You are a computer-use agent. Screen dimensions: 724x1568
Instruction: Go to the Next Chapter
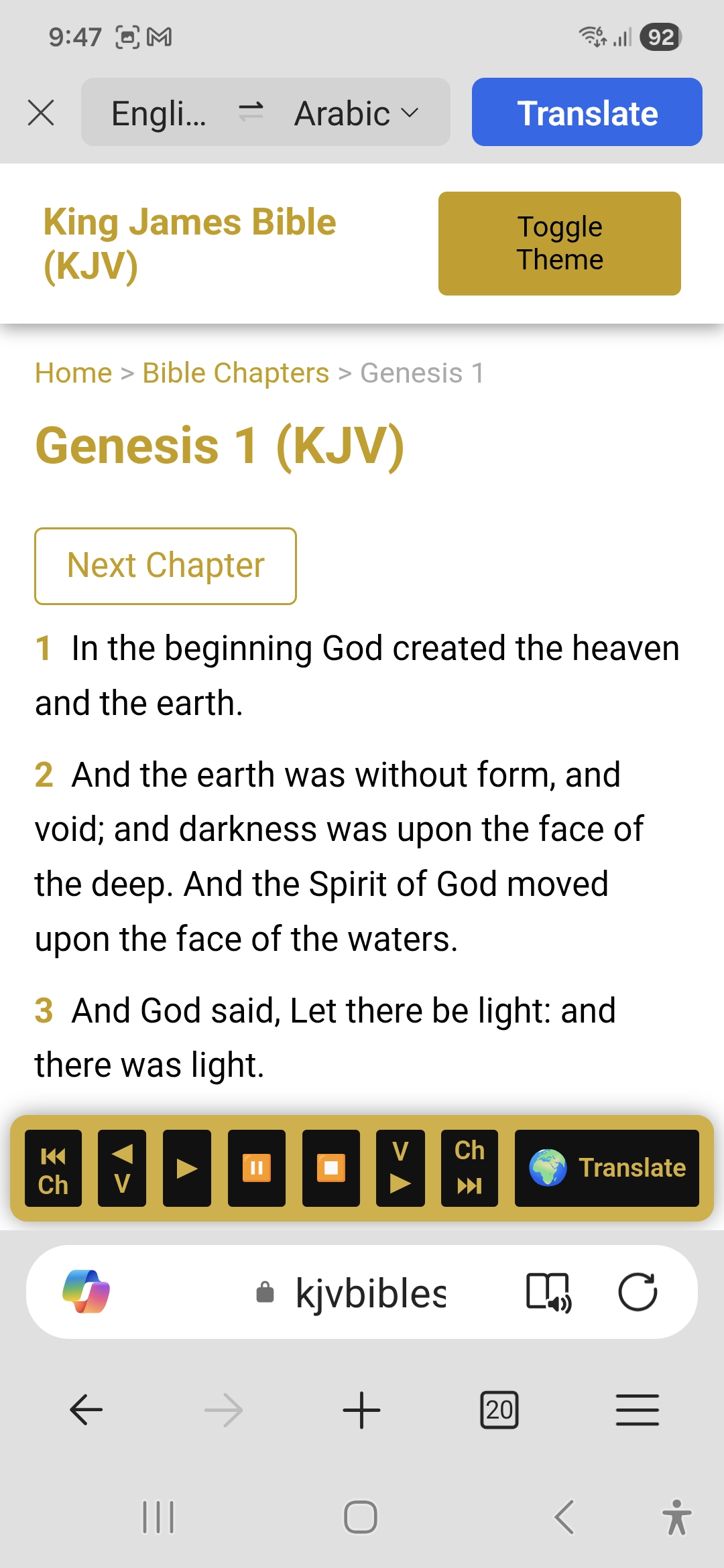[166, 566]
